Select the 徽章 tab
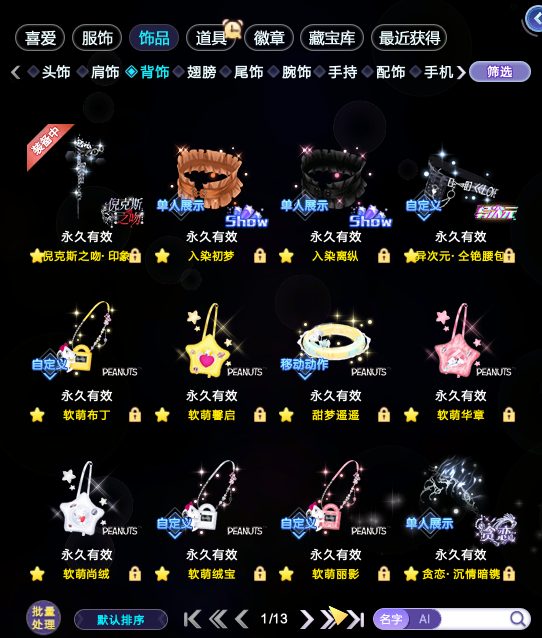This screenshot has height=638, width=542. click(x=269, y=38)
